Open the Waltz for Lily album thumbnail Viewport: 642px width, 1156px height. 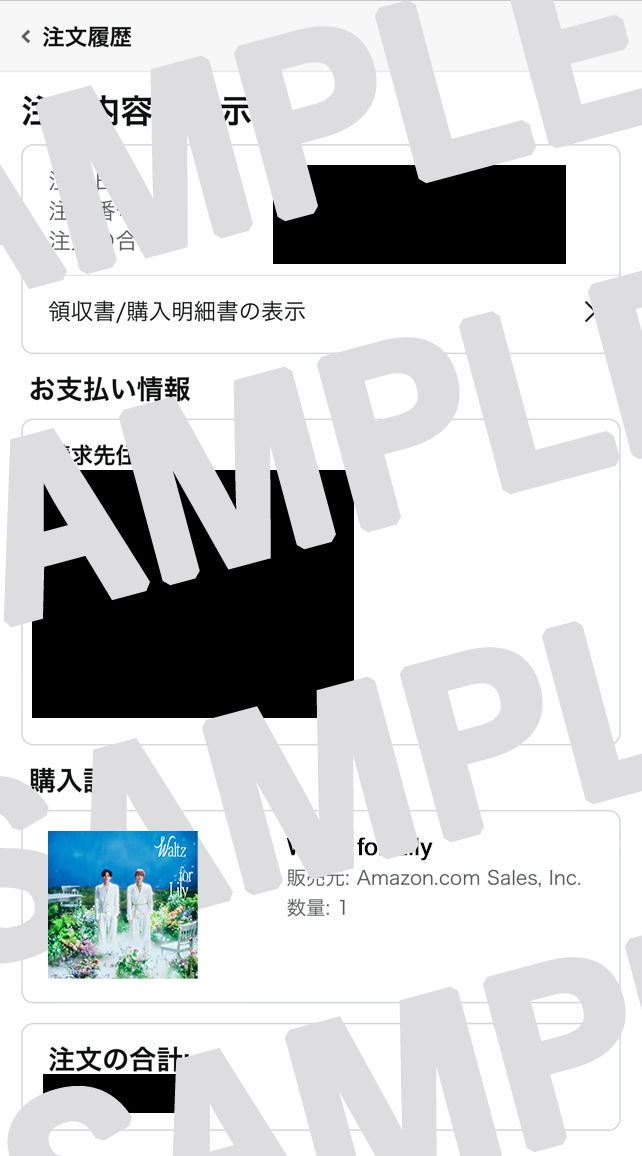(x=123, y=904)
